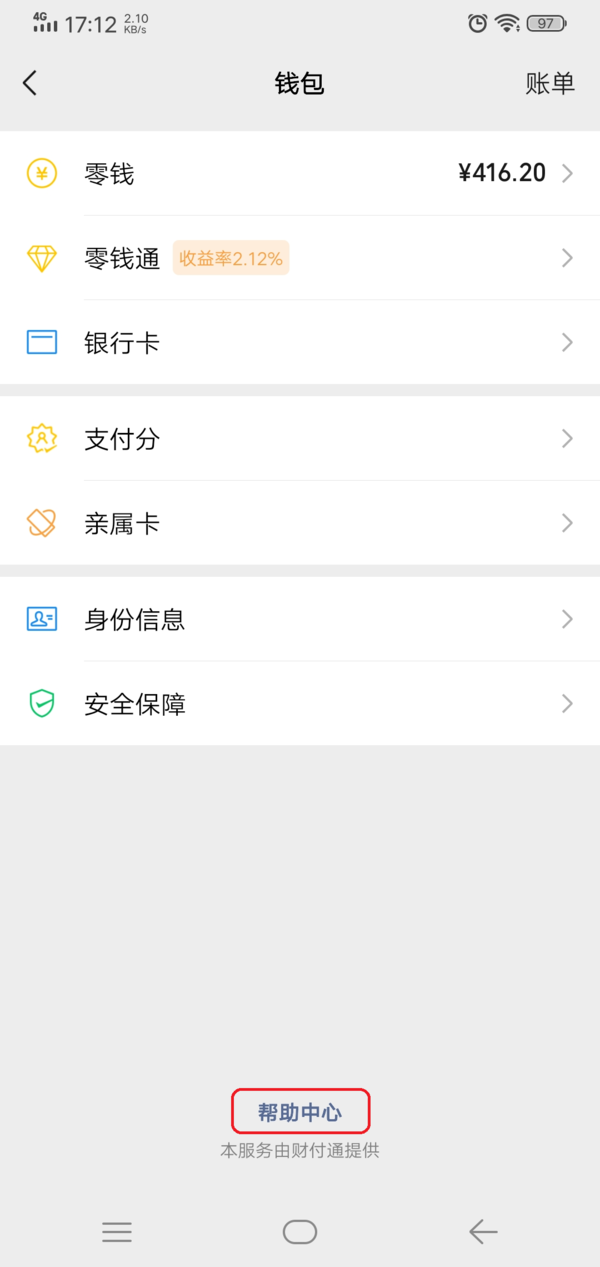600x1267 pixels.
Task: Tap the system home button
Action: click(x=300, y=1232)
